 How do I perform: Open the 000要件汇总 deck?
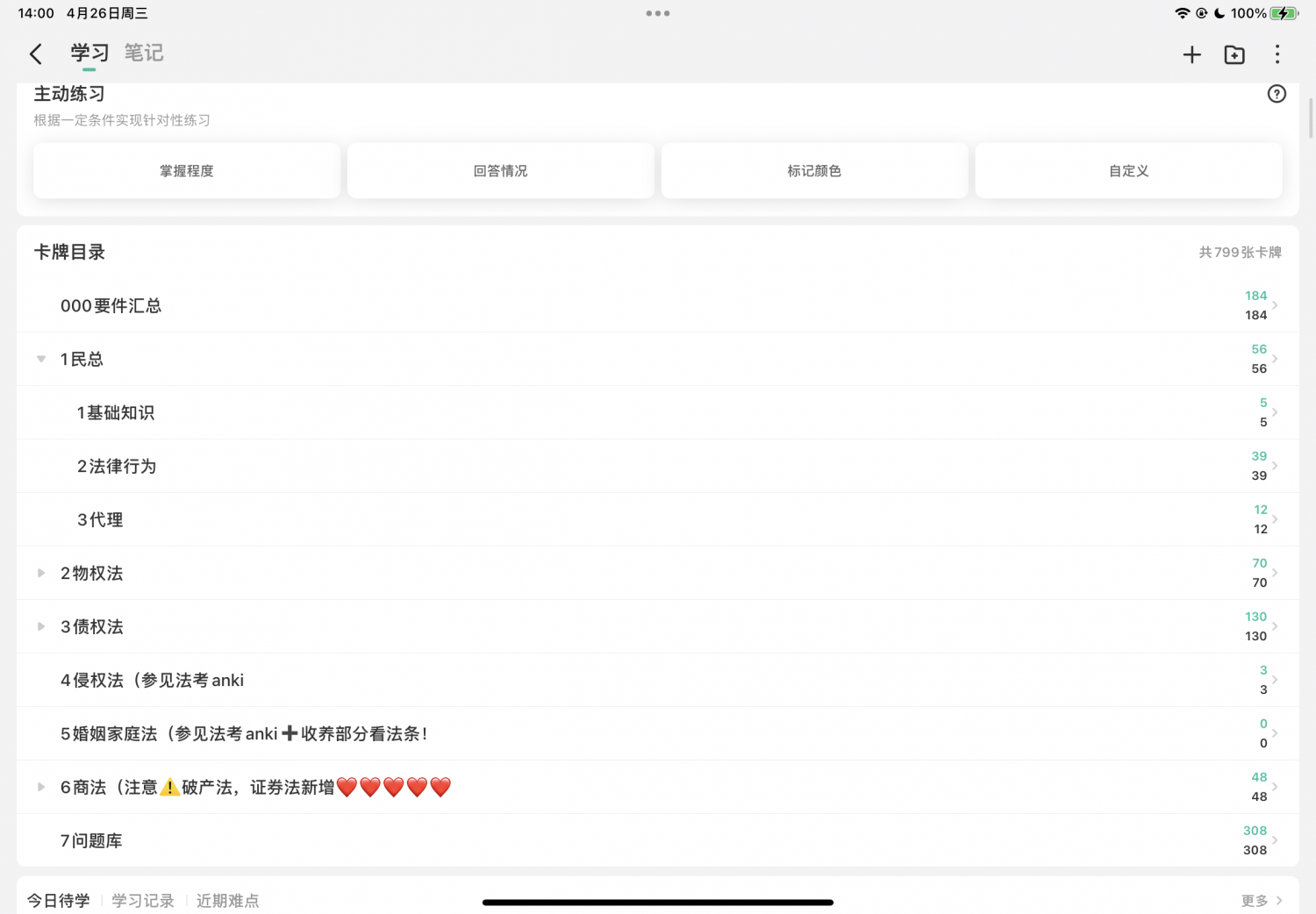pos(111,306)
